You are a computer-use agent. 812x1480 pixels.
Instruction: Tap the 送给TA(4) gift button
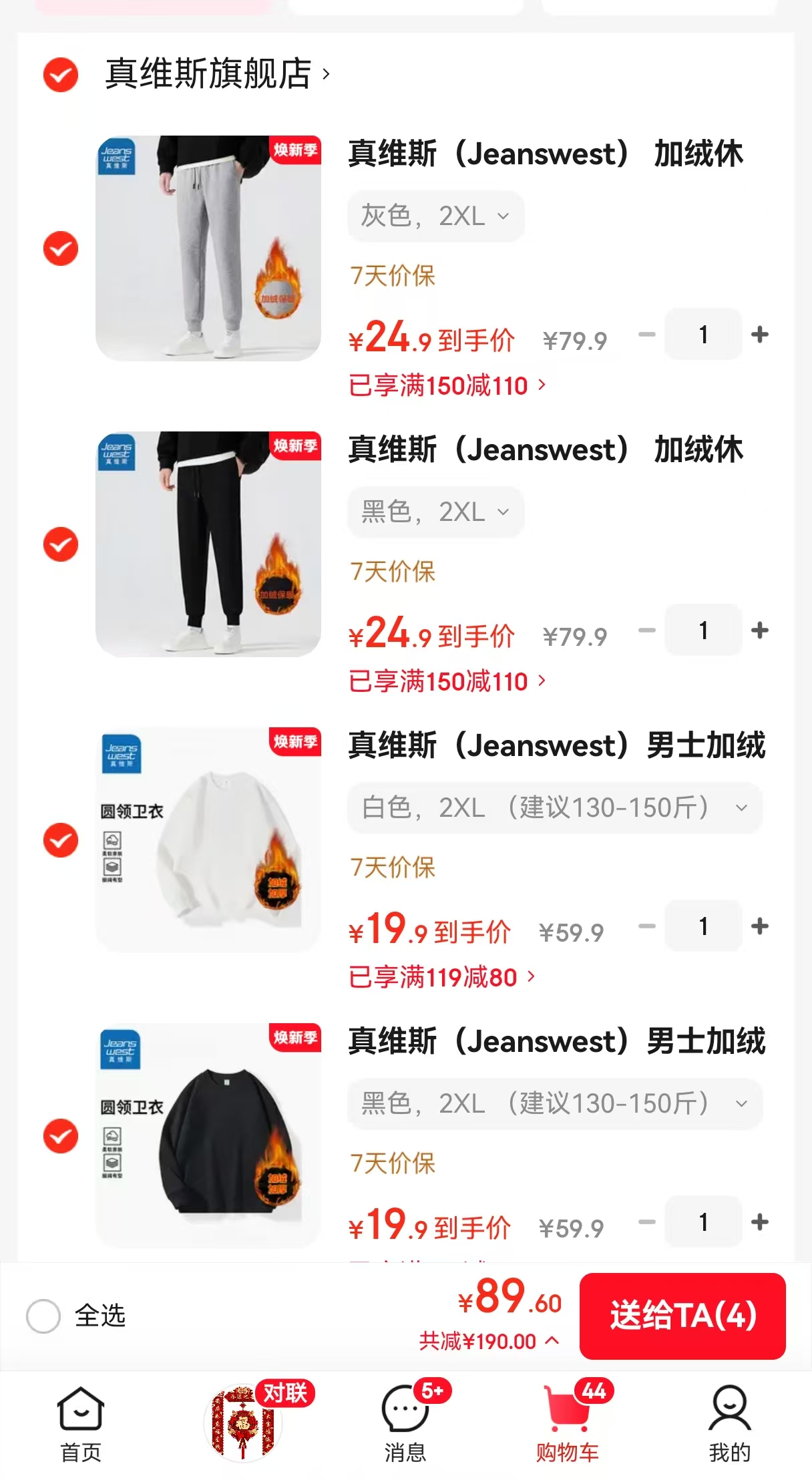pyautogui.click(x=682, y=1316)
